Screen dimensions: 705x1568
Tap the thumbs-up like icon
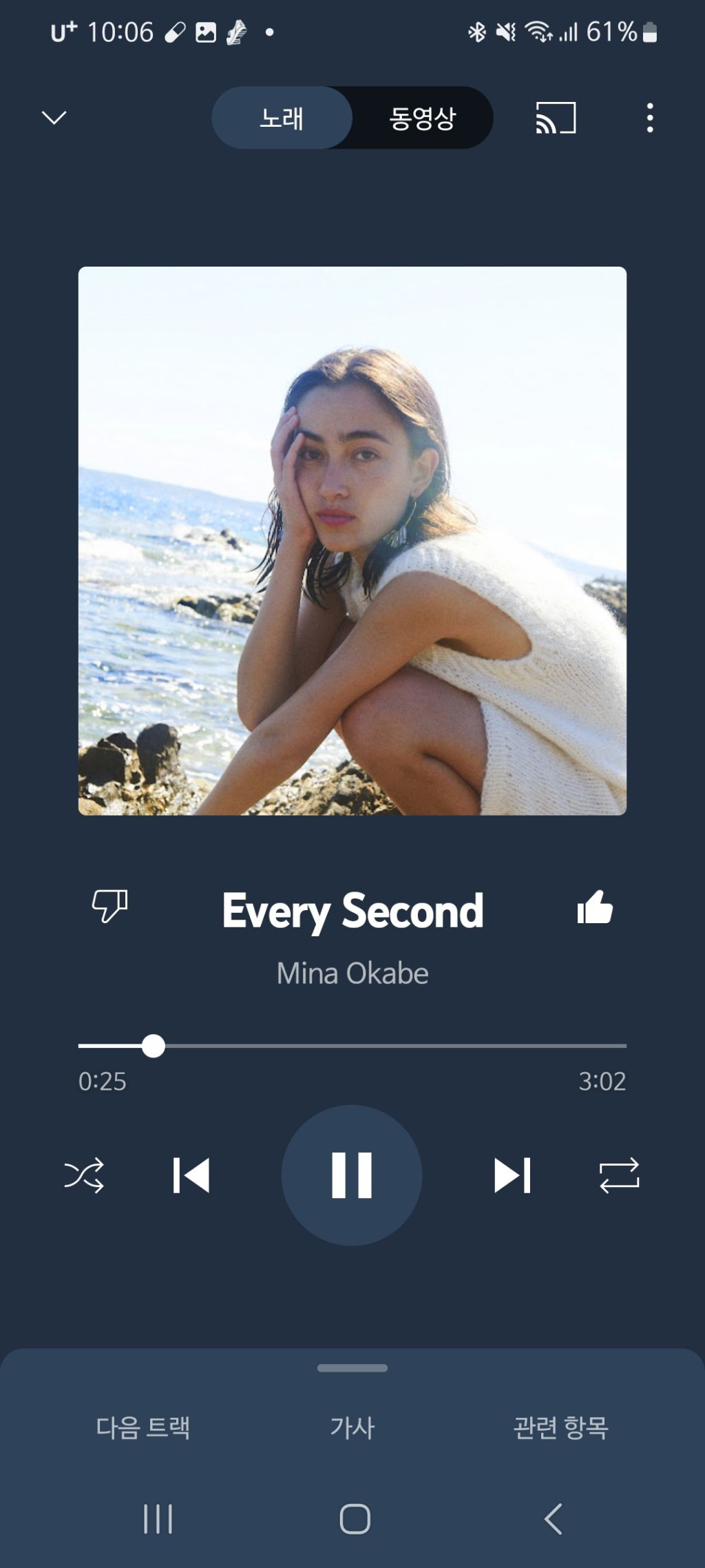[x=595, y=907]
